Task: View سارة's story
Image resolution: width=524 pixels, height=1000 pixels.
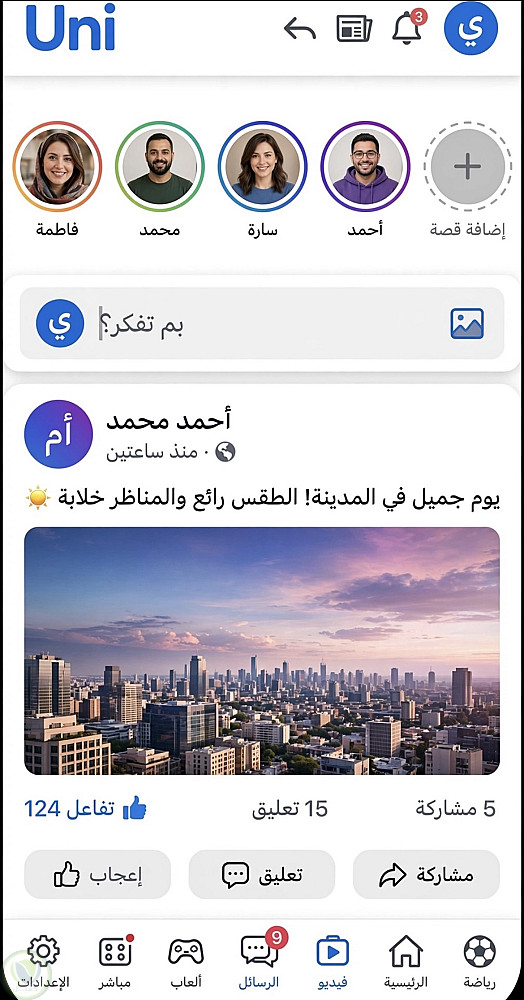Action: click(262, 166)
